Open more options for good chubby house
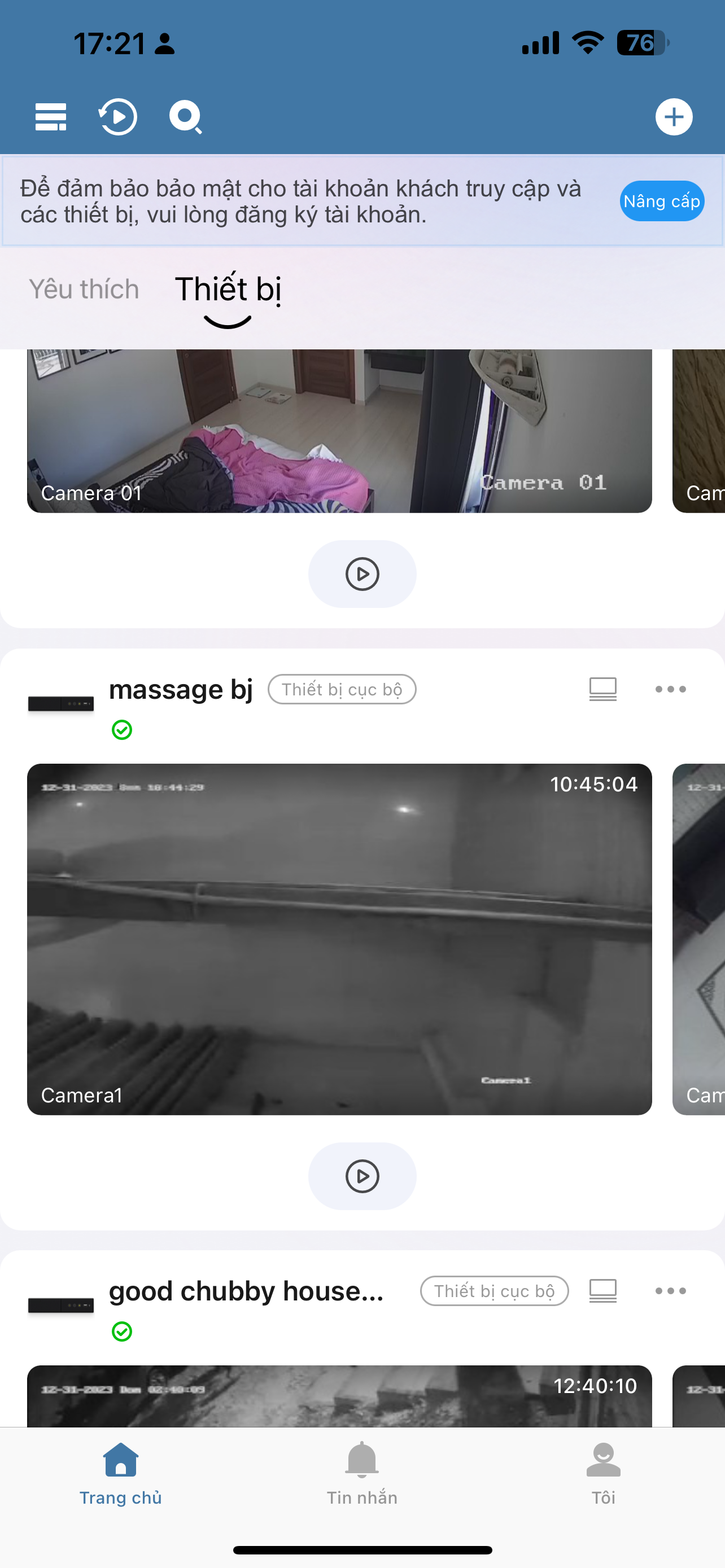 (670, 1290)
